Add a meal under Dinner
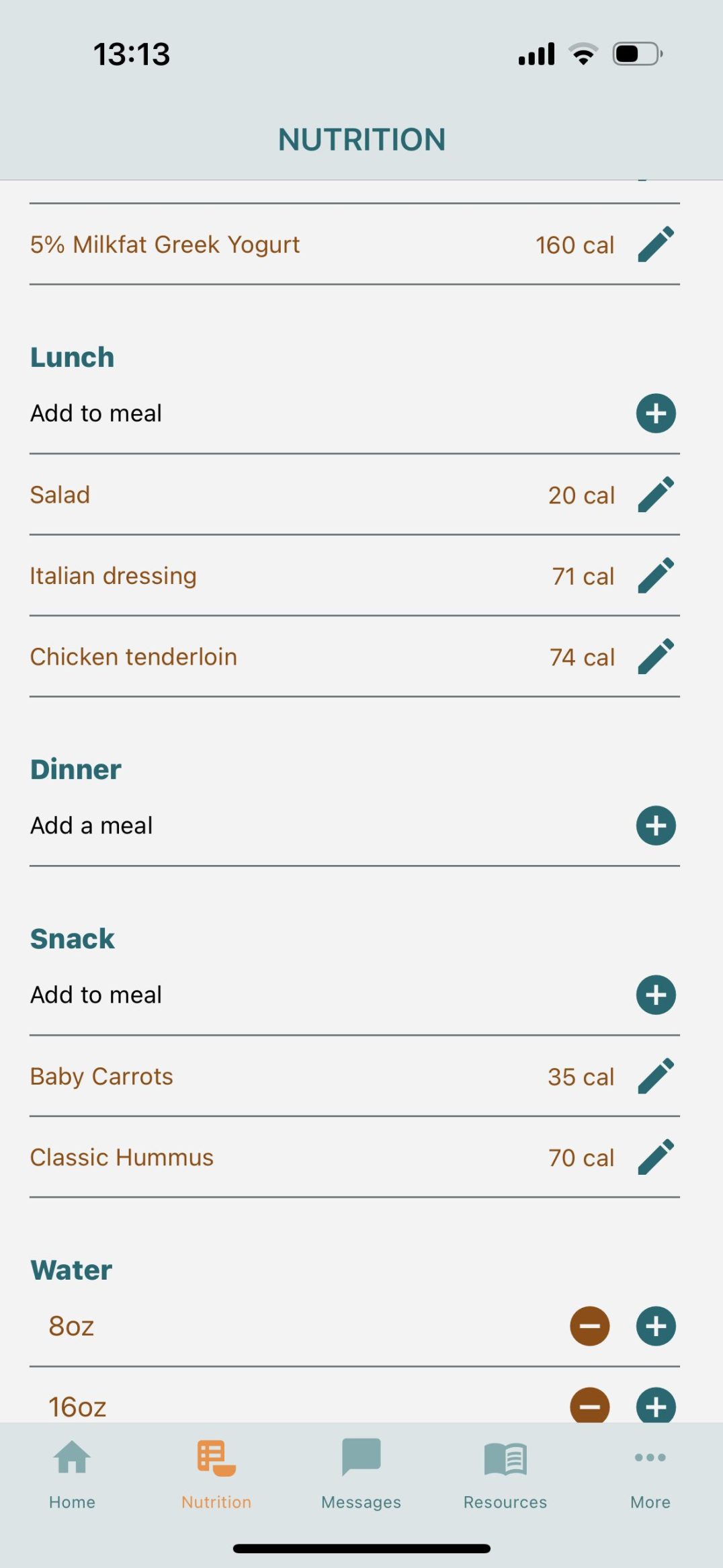723x1568 pixels. pyautogui.click(x=655, y=825)
